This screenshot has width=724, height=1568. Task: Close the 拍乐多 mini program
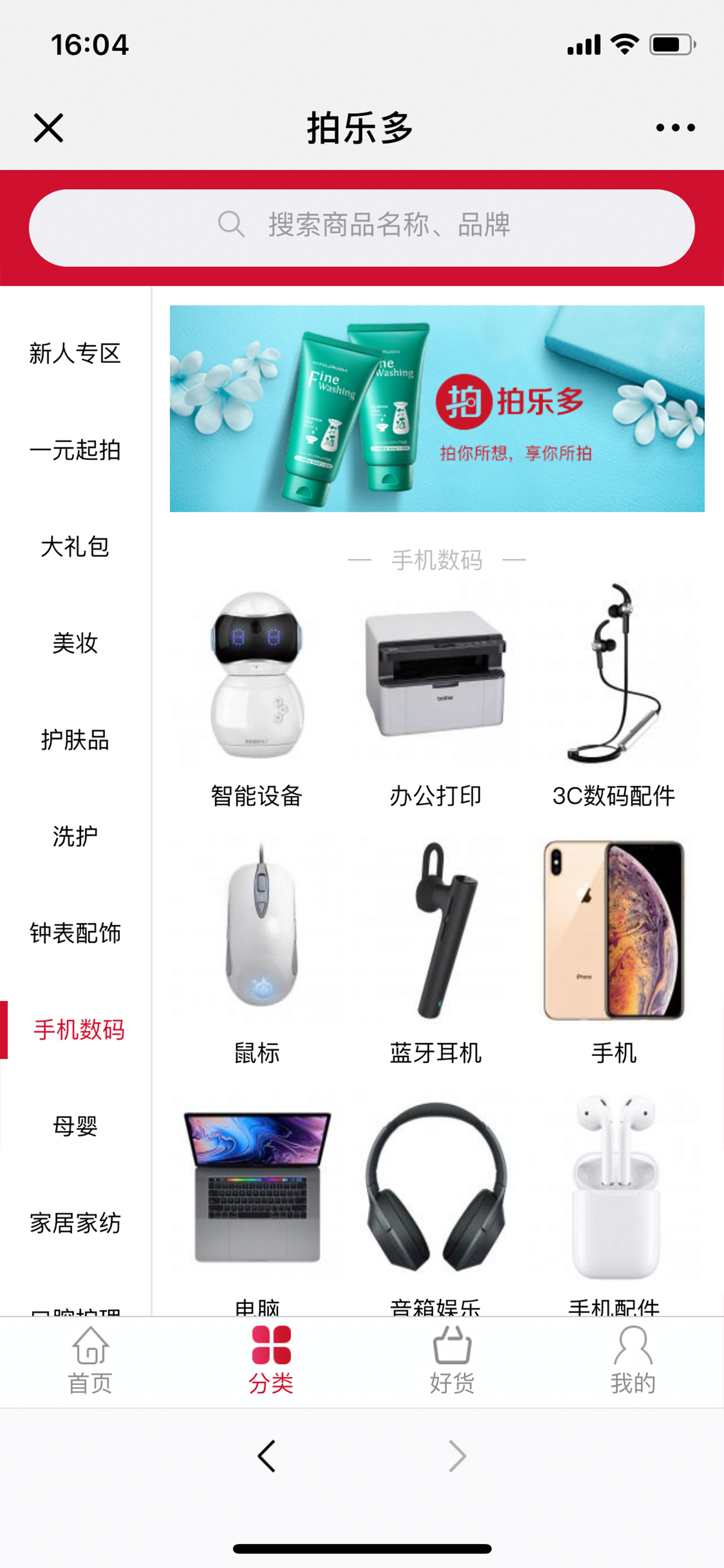[48, 128]
